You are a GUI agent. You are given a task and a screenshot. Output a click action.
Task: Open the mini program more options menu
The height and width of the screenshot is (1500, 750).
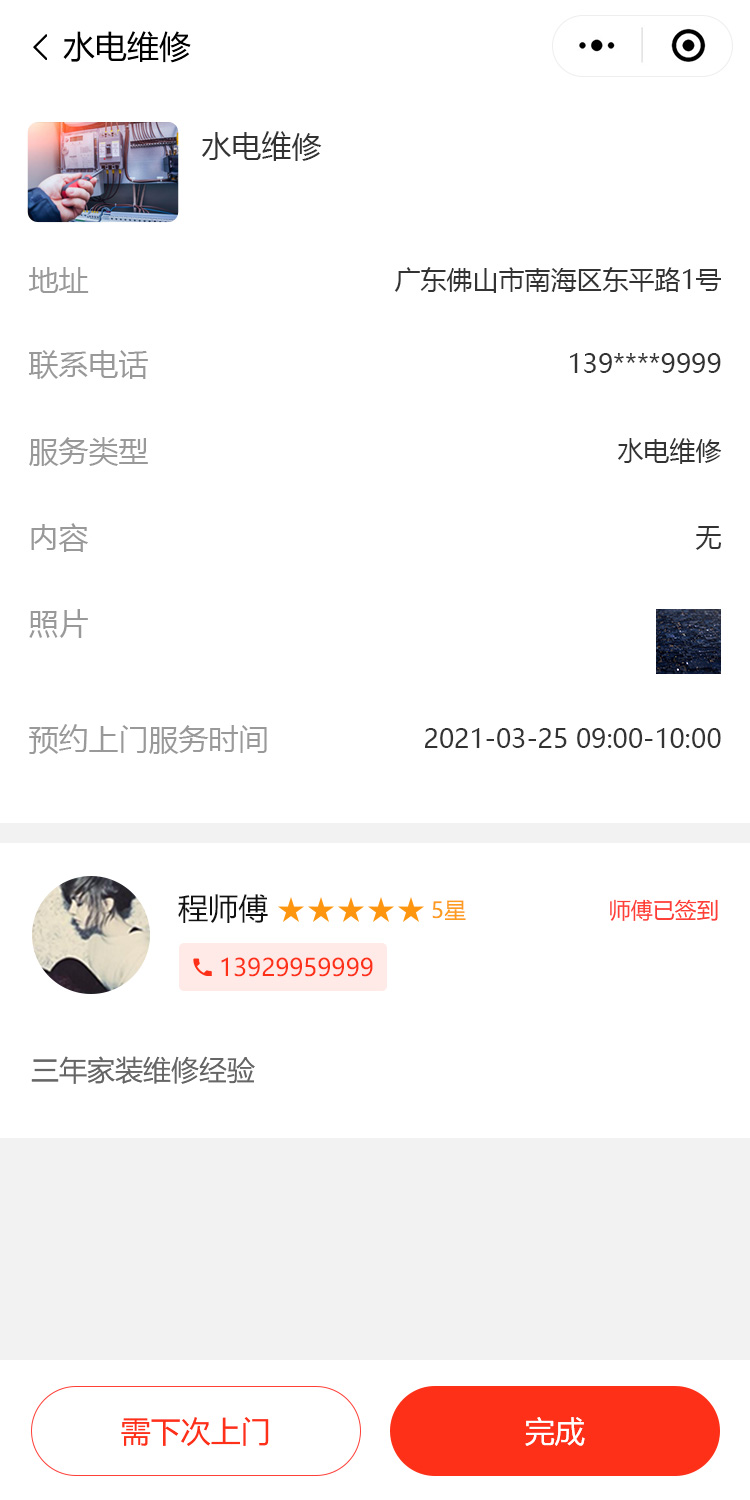coord(597,46)
